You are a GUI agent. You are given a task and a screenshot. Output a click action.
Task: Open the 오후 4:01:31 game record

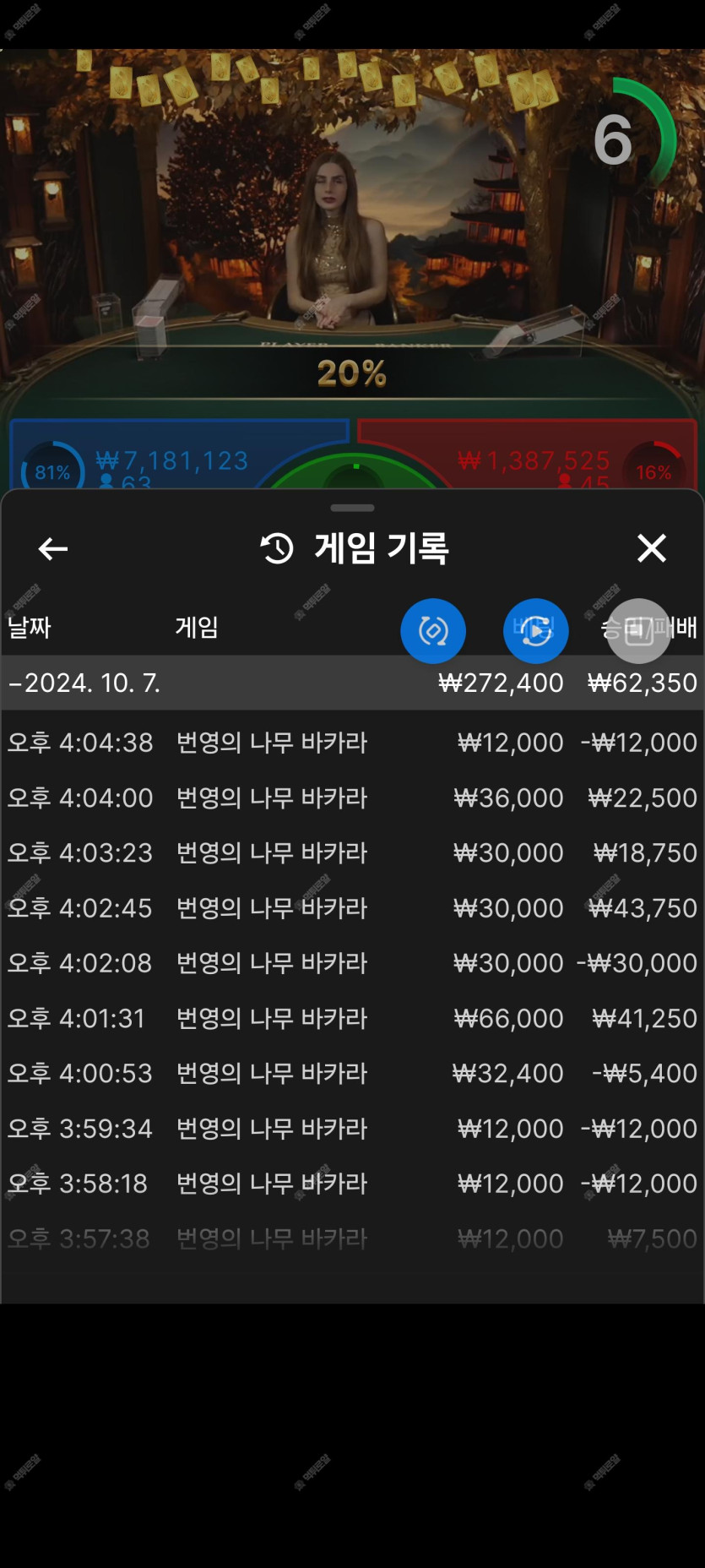point(352,1018)
